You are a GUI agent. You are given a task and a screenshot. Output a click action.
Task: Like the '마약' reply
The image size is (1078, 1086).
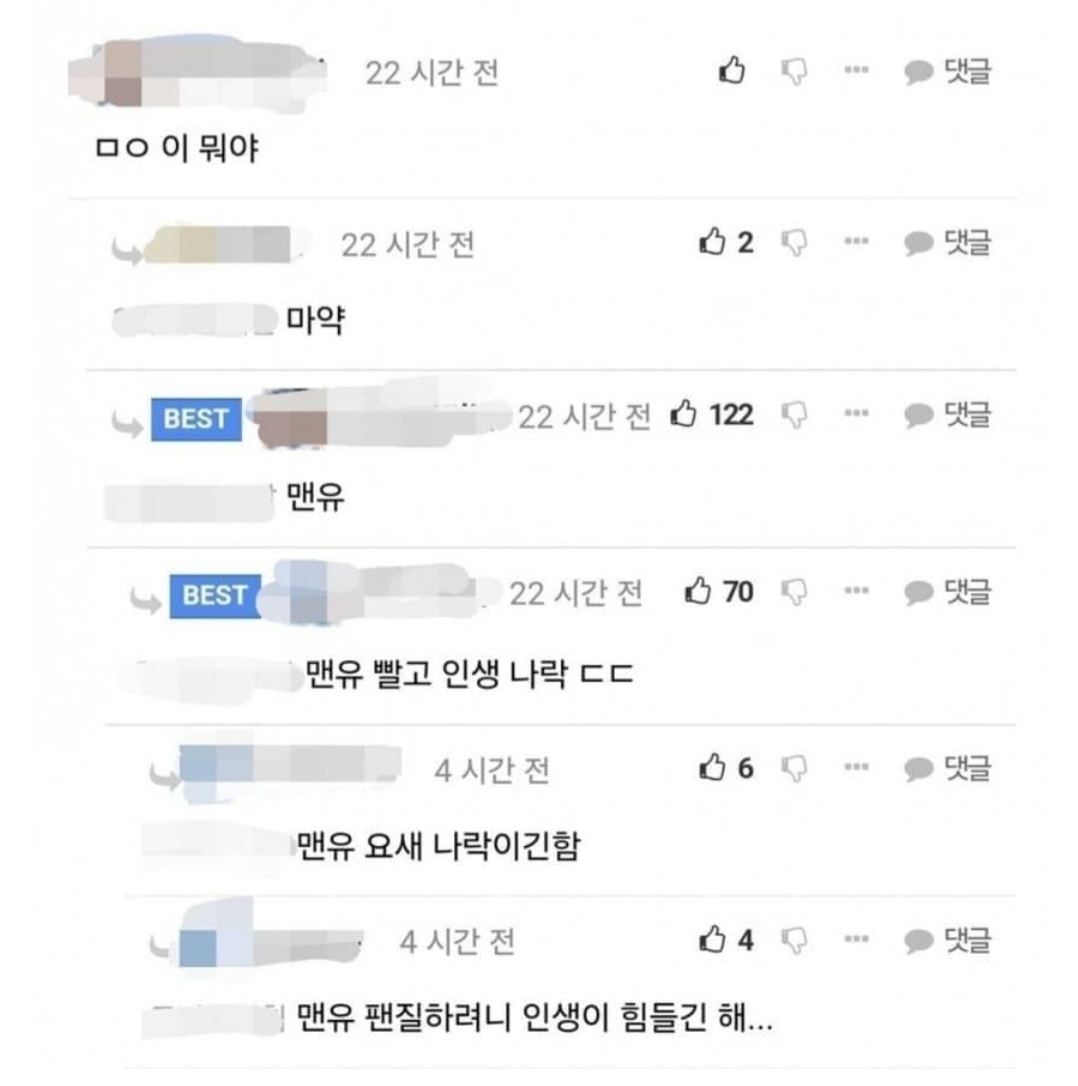tap(712, 242)
